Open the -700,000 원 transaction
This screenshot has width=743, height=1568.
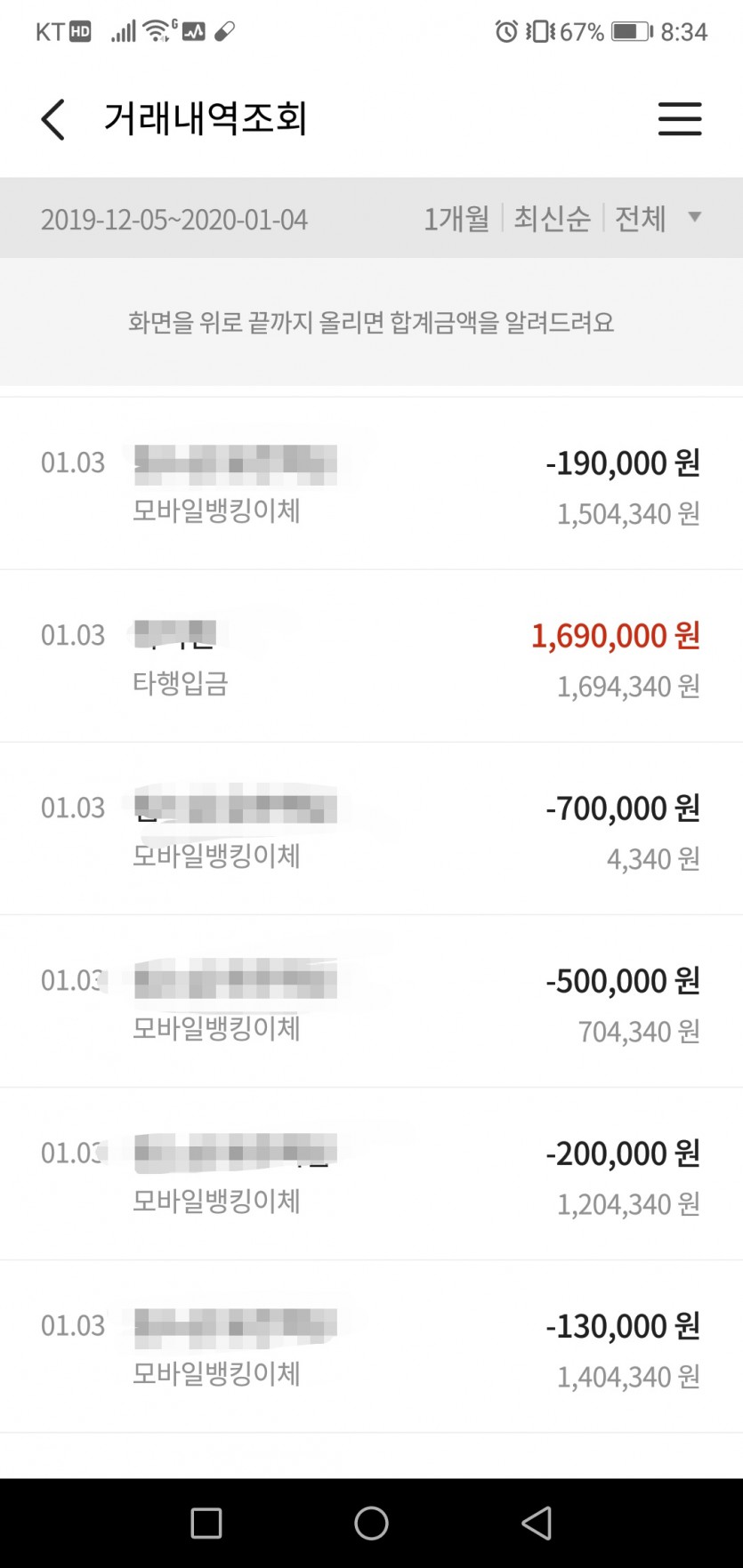click(x=371, y=830)
